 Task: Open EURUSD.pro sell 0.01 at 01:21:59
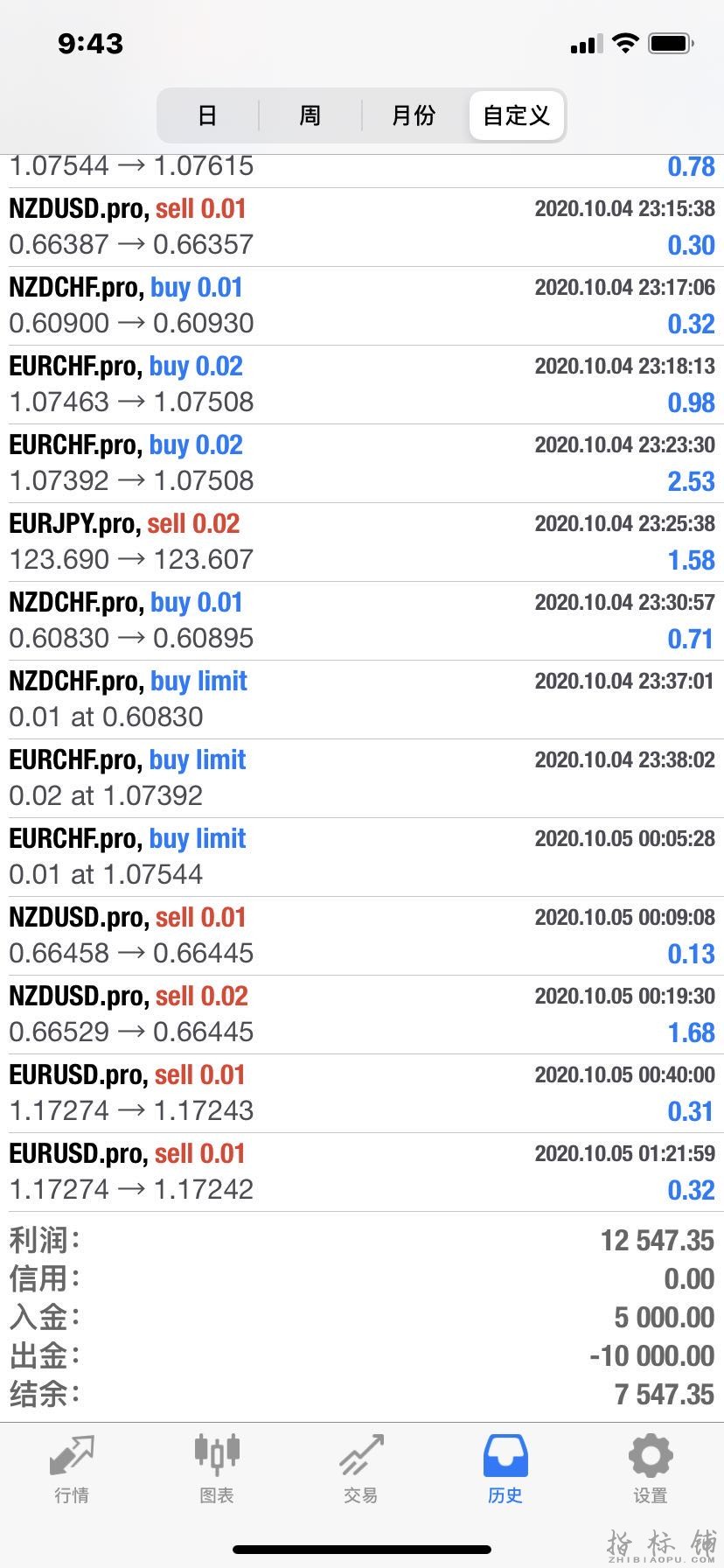pos(362,1172)
